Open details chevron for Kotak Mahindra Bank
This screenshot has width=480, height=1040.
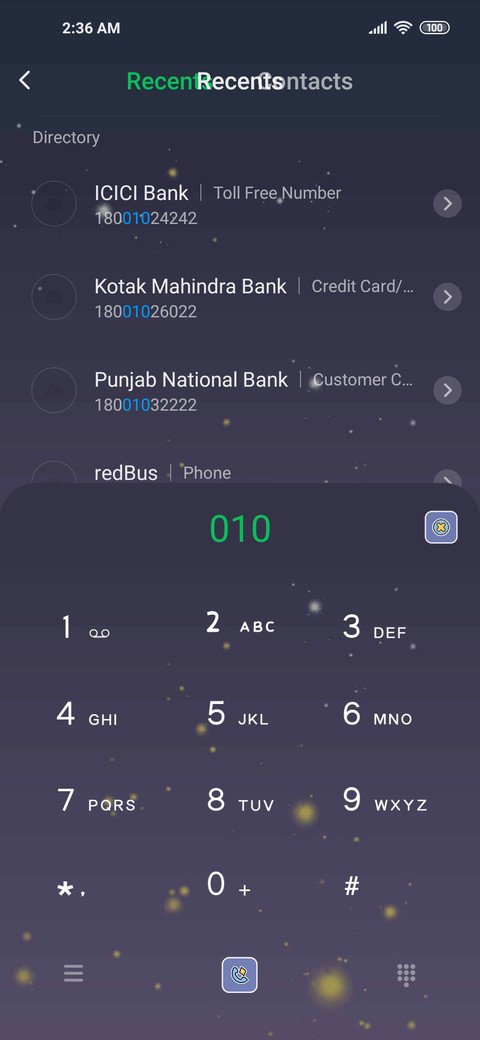(x=448, y=296)
